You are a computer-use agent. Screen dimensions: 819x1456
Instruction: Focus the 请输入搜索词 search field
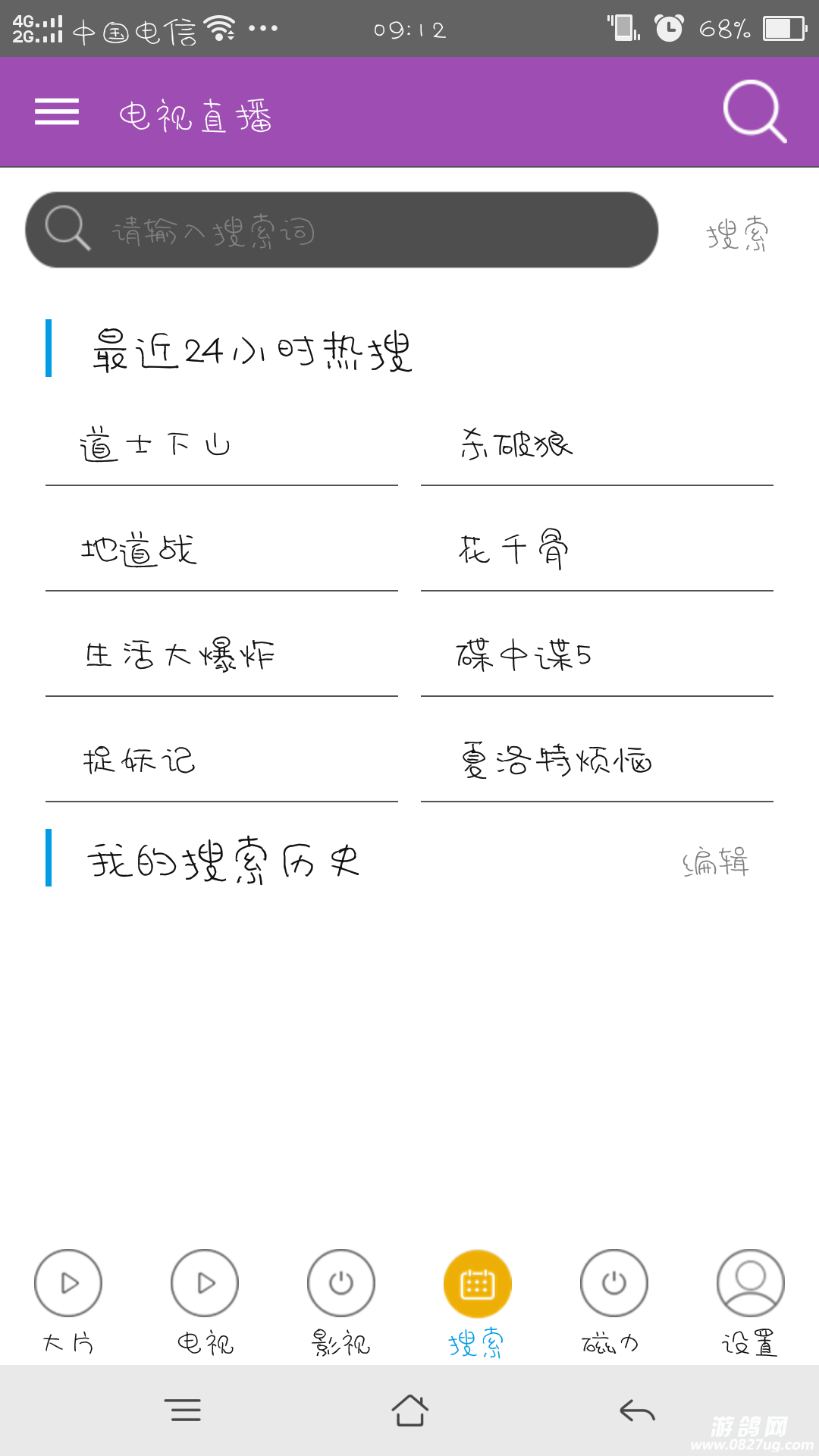pos(341,230)
